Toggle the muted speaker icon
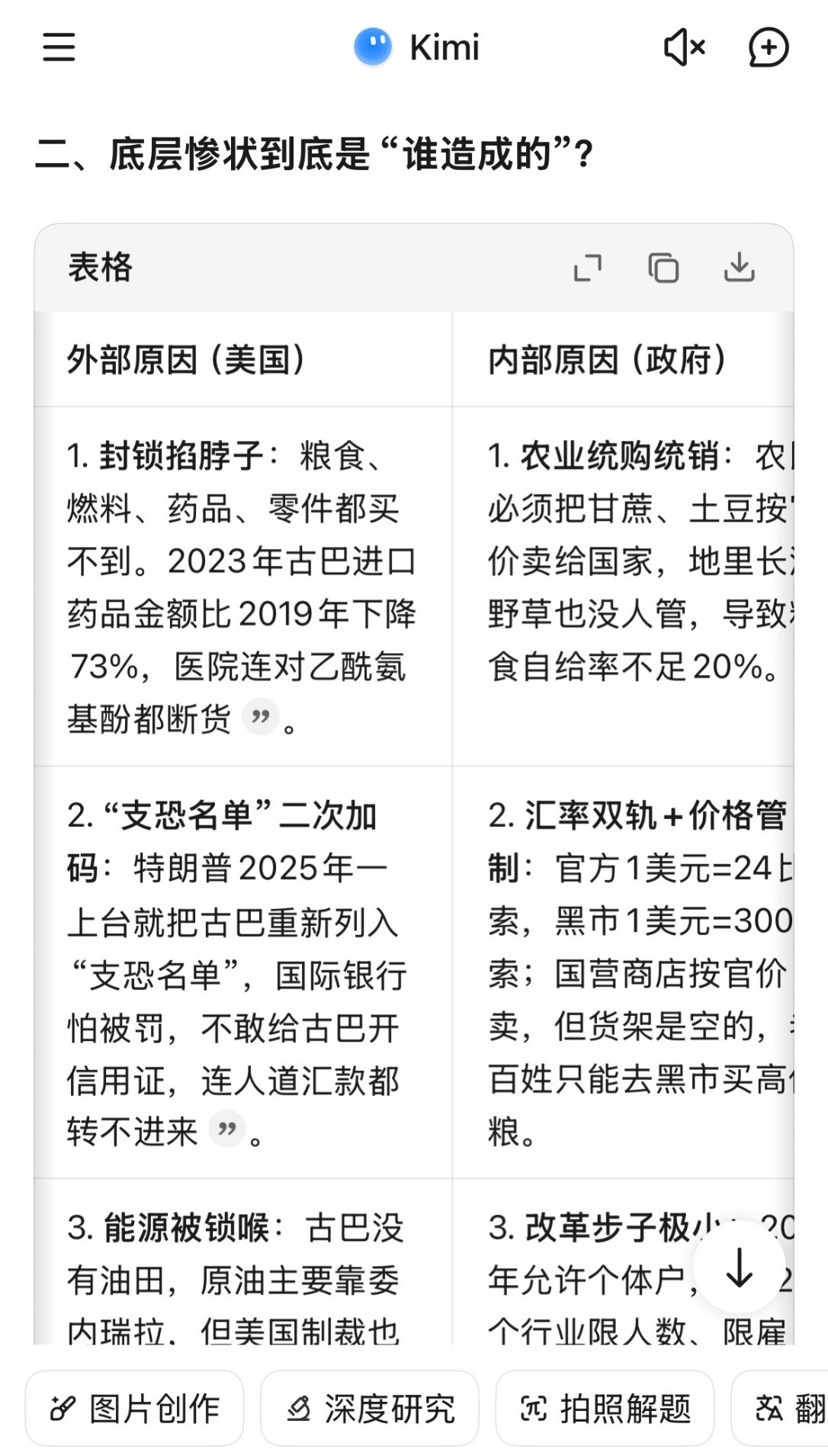The image size is (828, 1456). [684, 47]
